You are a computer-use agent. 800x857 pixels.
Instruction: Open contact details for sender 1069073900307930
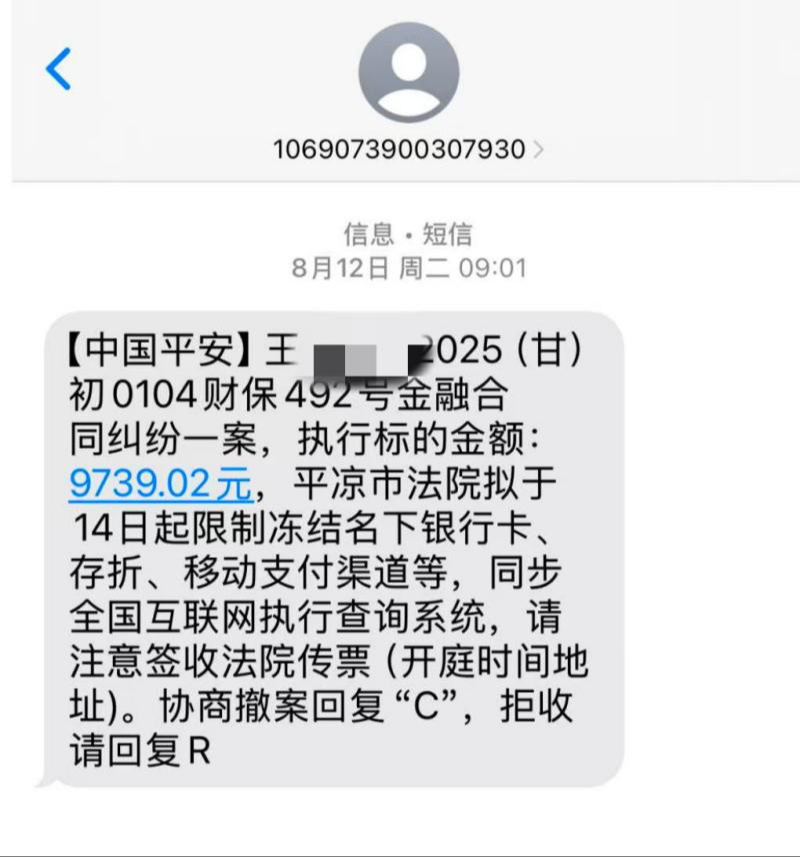[x=408, y=149]
